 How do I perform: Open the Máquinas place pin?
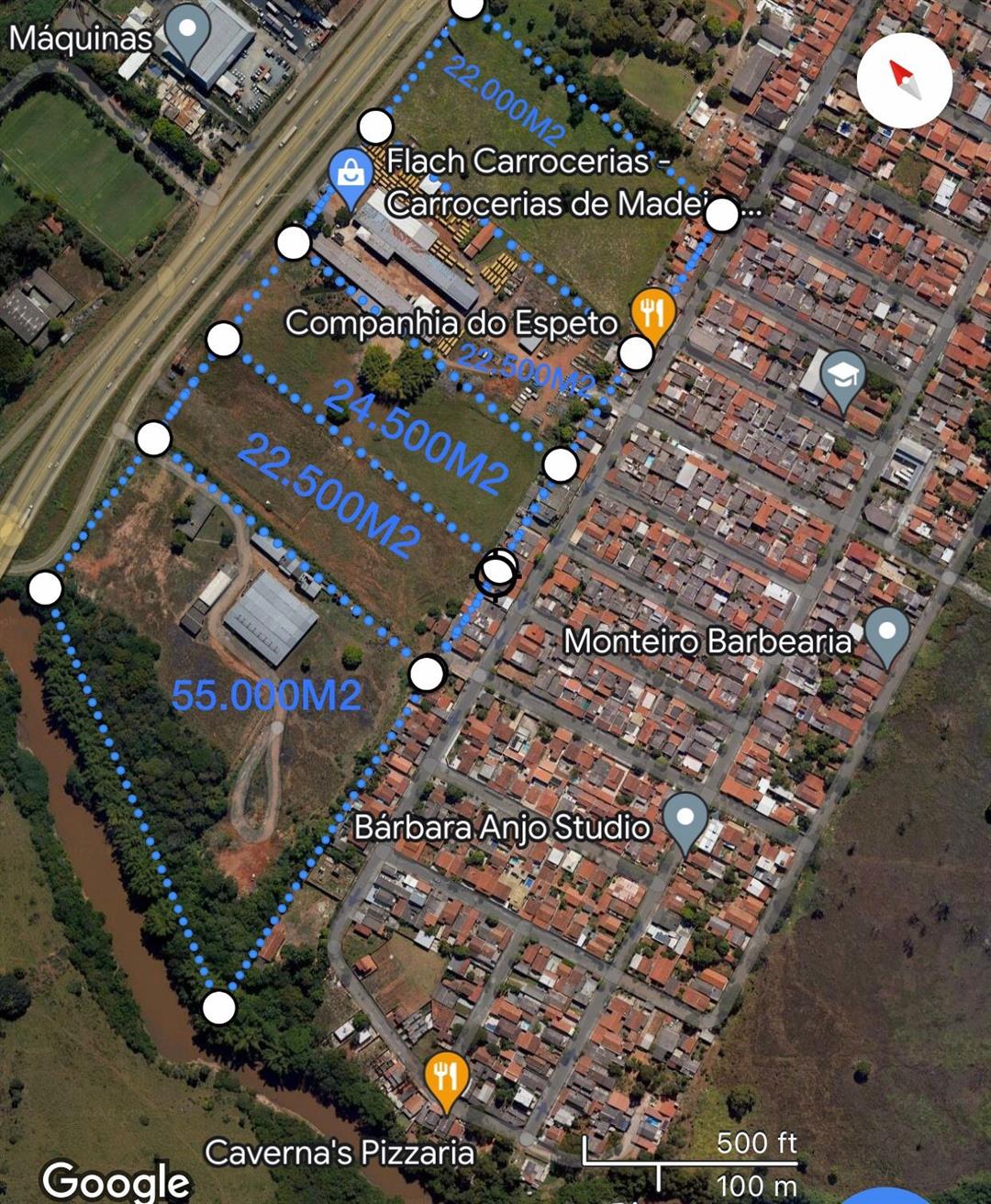186,30
